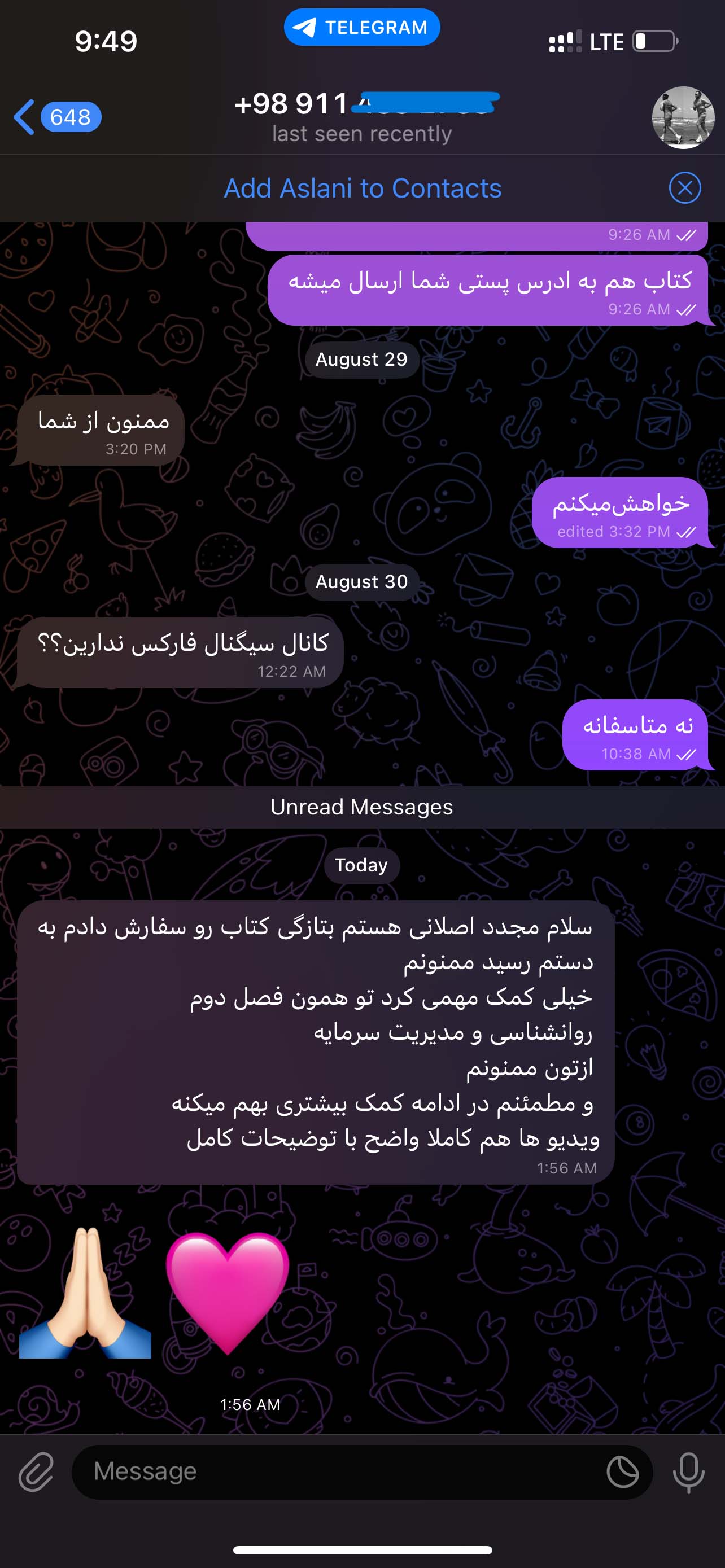Dismiss the Add to Contacts banner
Image resolution: width=725 pixels, height=1568 pixels.
tap(685, 188)
